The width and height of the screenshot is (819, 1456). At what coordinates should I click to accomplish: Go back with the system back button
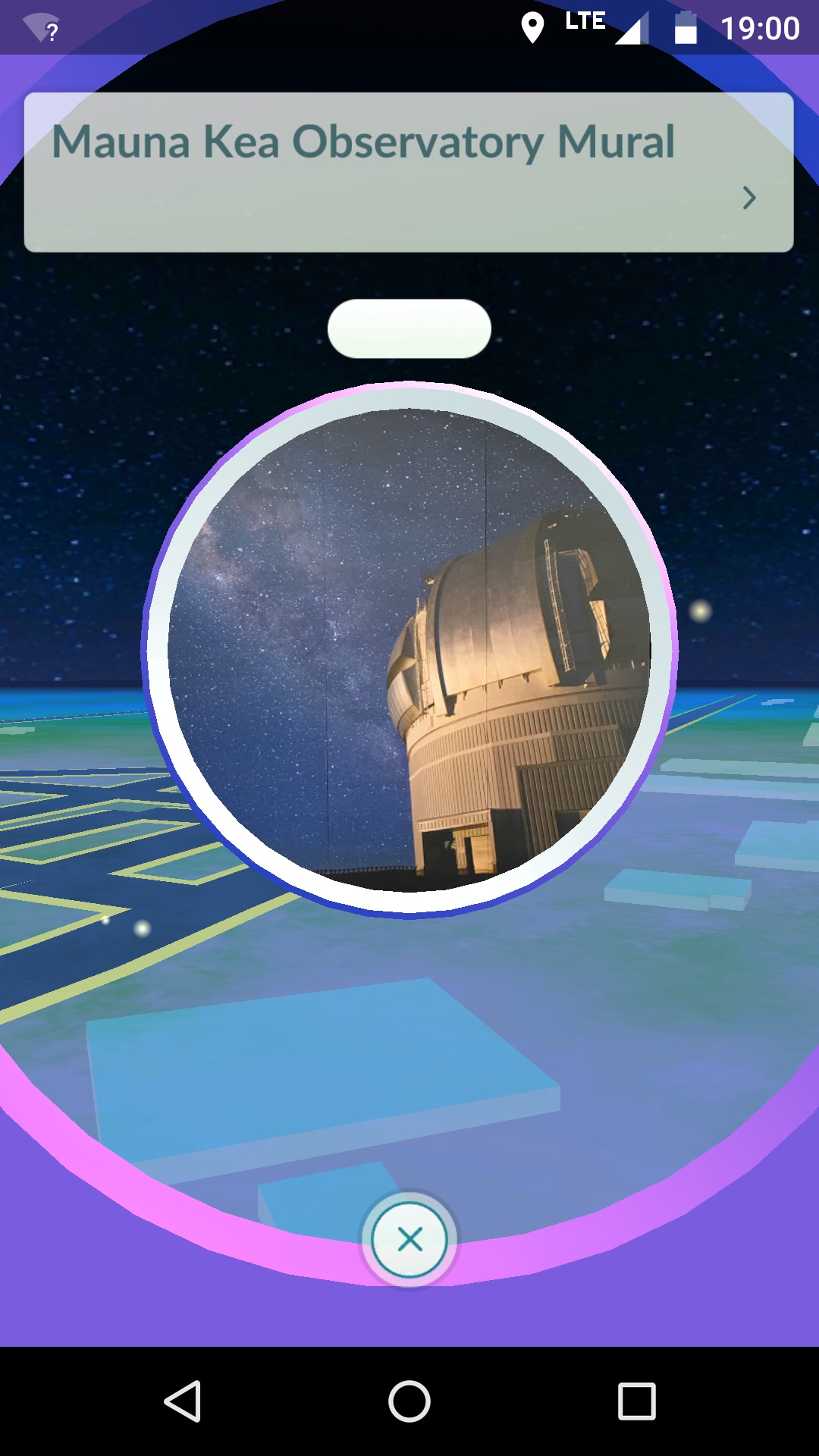coord(183,1401)
